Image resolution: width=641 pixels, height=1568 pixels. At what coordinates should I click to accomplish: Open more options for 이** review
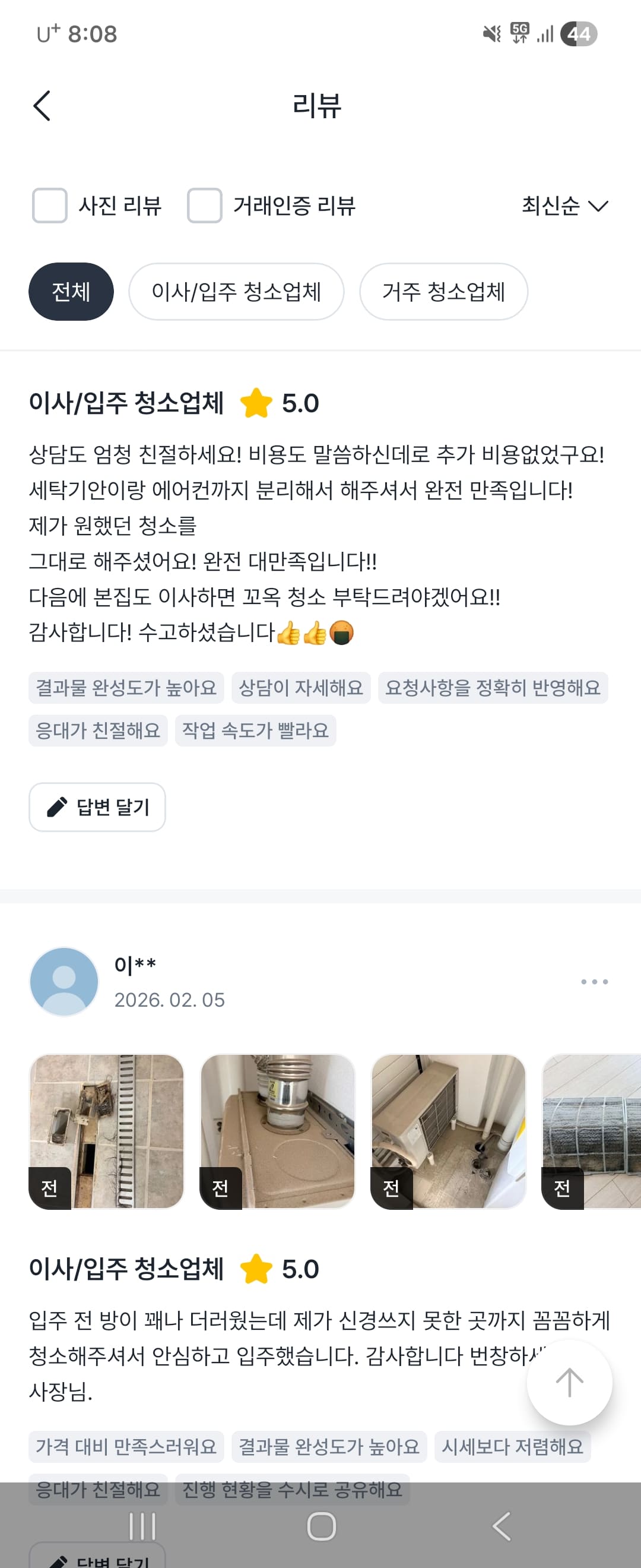[x=594, y=982]
